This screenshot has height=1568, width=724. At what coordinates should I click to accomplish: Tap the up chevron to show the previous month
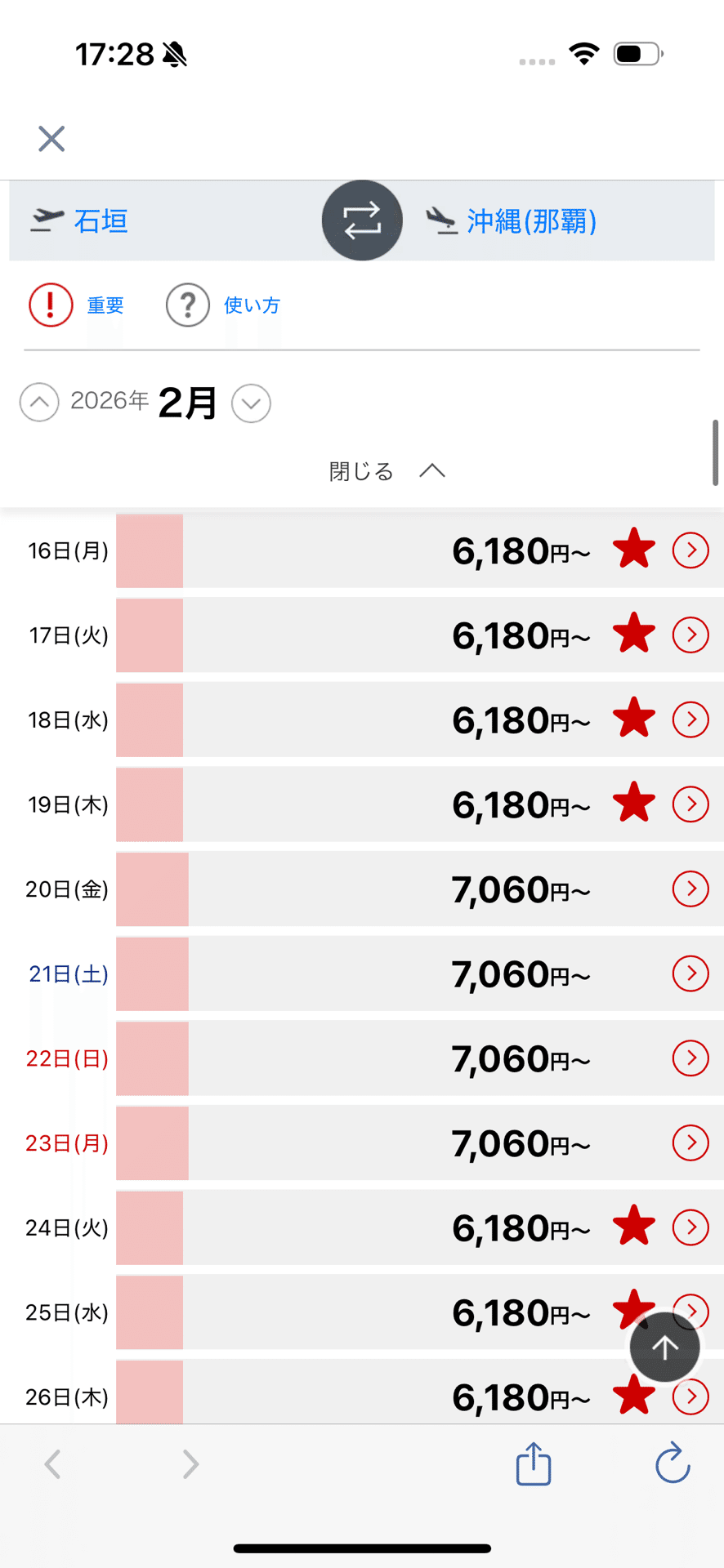[38, 403]
